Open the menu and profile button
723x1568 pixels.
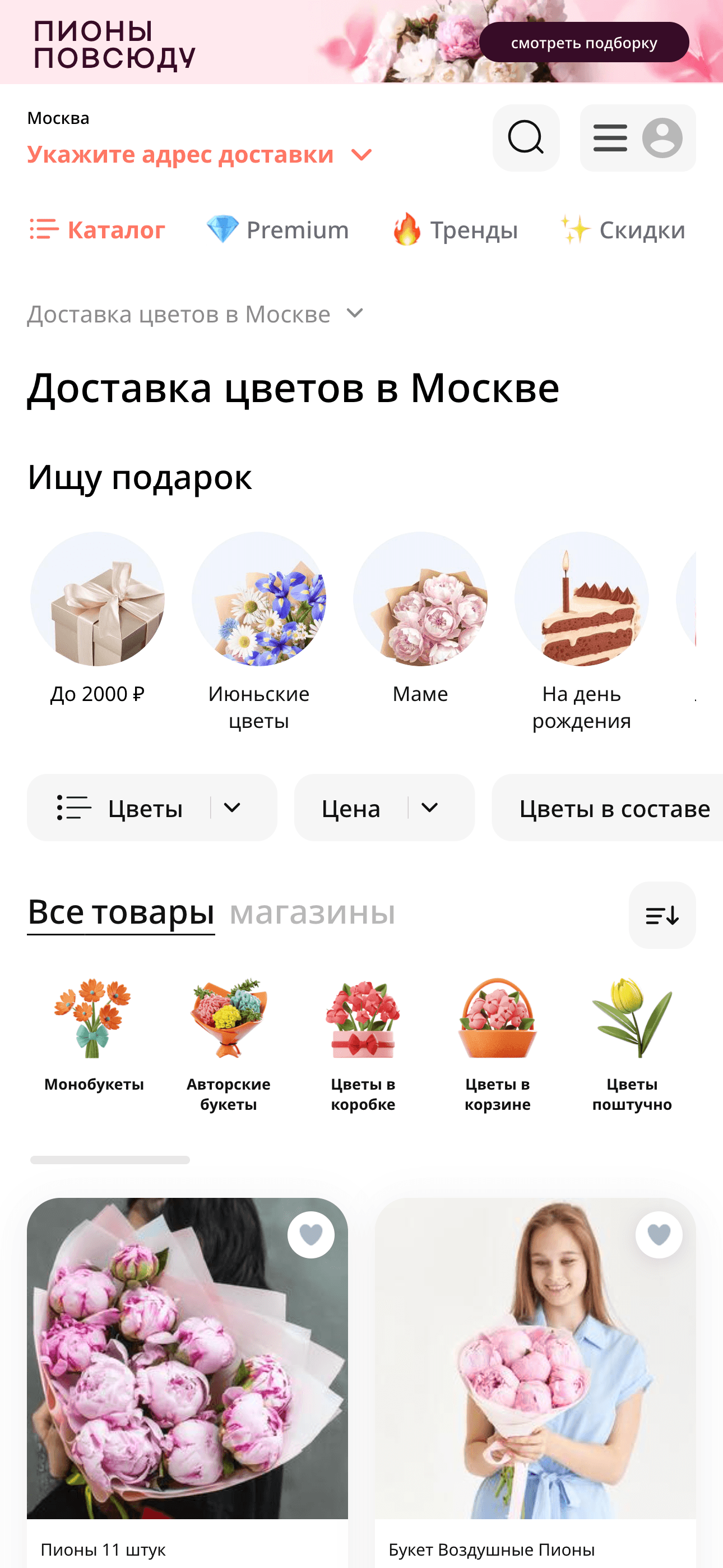click(x=637, y=137)
